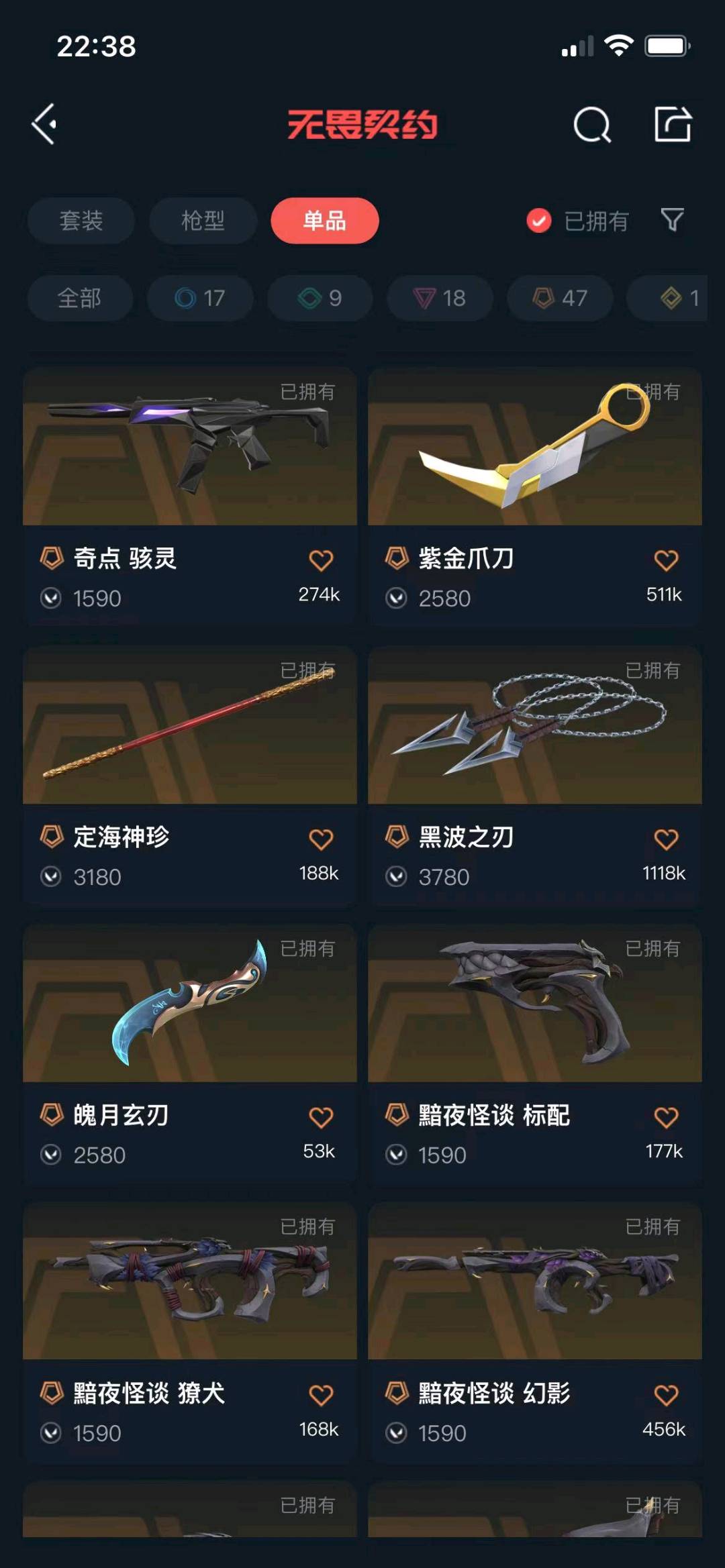This screenshot has width=725, height=1568.
Task: Go back using the top-left arrow
Action: coord(44,124)
